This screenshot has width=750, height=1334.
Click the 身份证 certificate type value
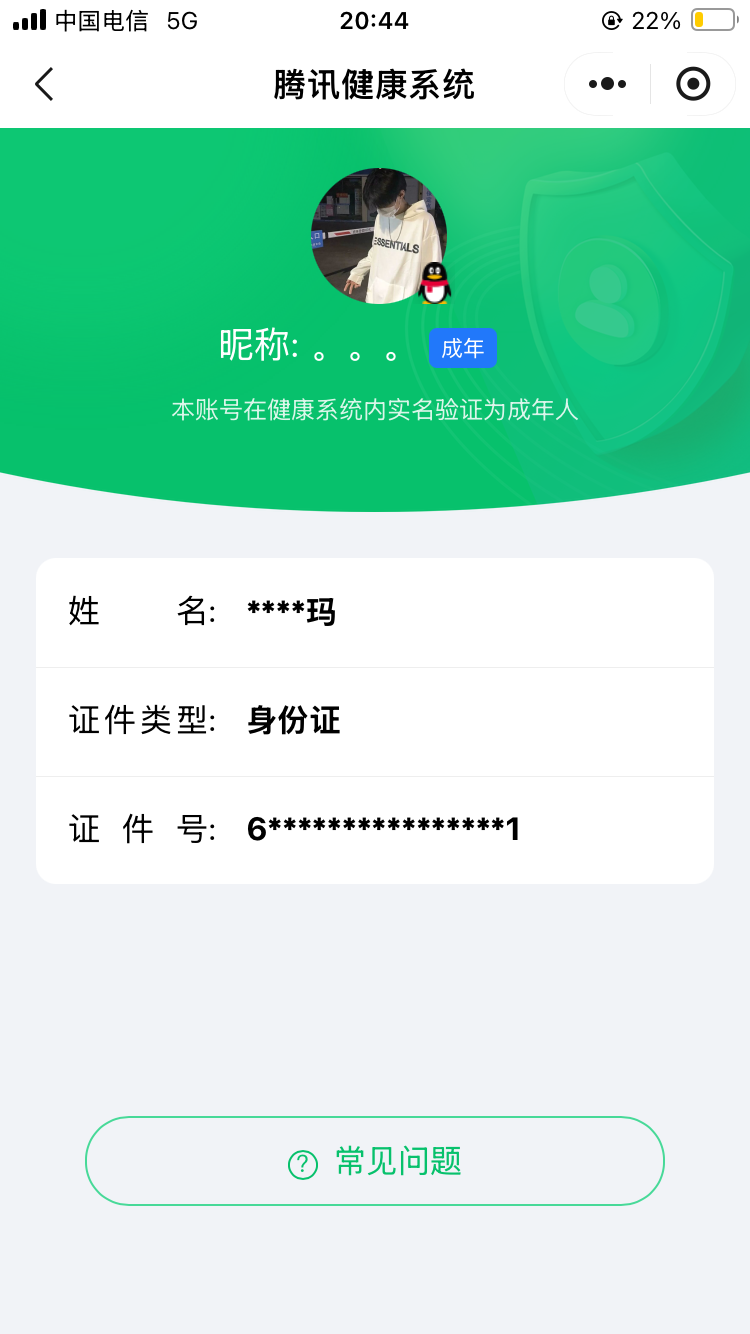pos(291,721)
